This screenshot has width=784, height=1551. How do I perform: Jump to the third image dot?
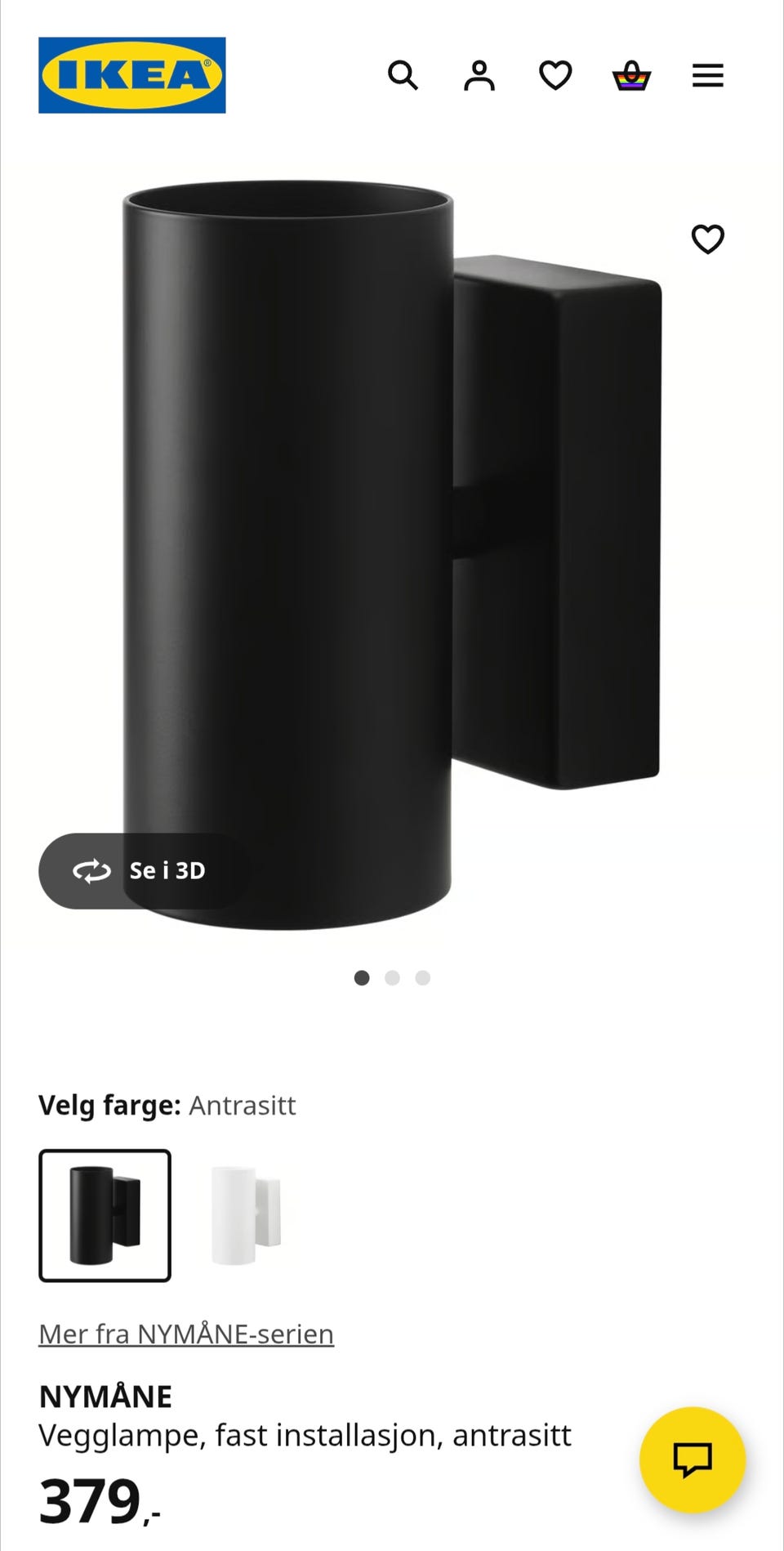tap(422, 978)
